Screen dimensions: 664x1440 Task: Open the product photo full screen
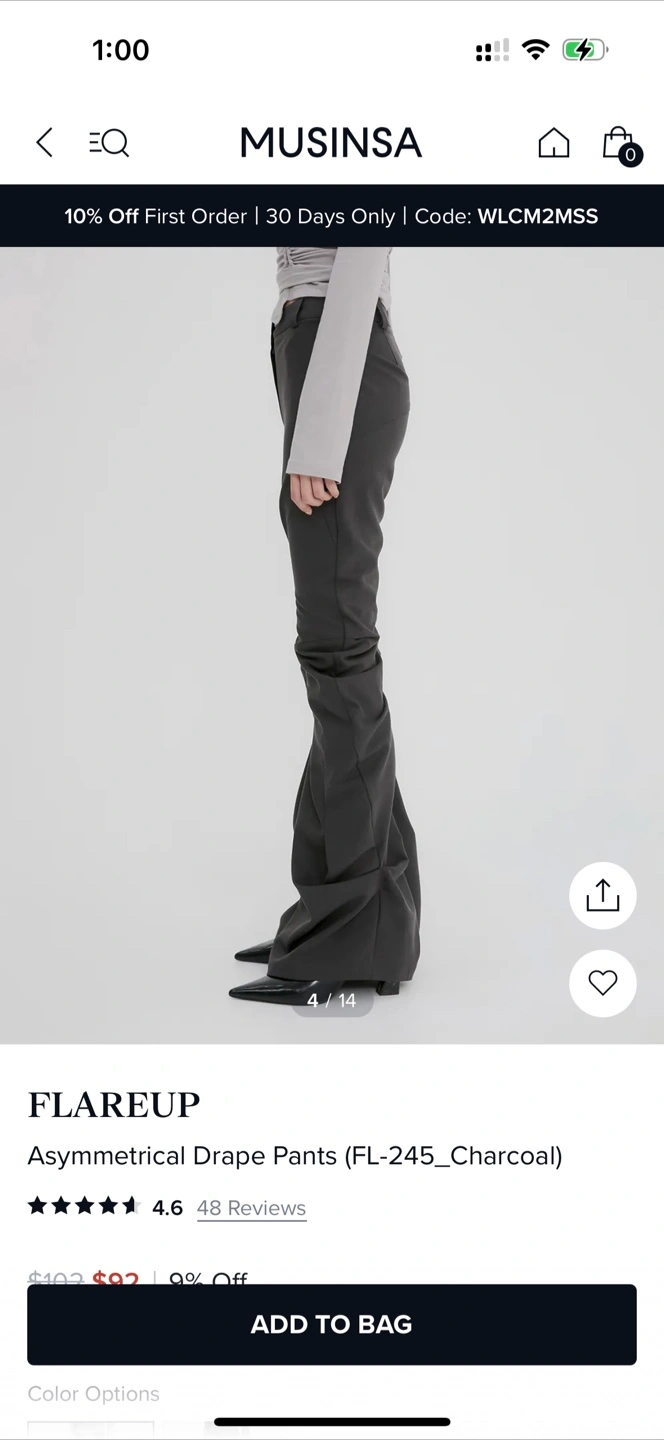tap(332, 645)
